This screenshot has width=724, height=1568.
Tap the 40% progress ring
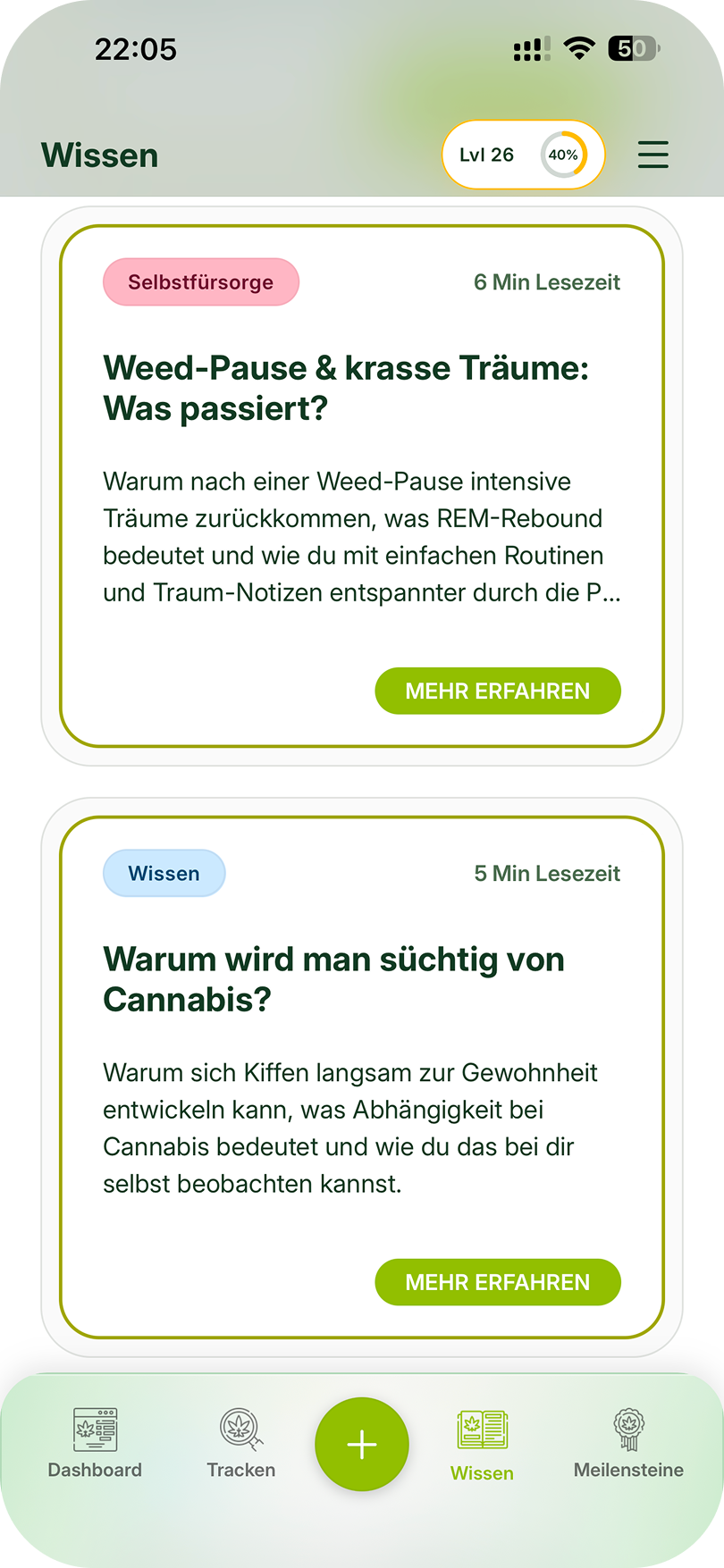coord(562,154)
